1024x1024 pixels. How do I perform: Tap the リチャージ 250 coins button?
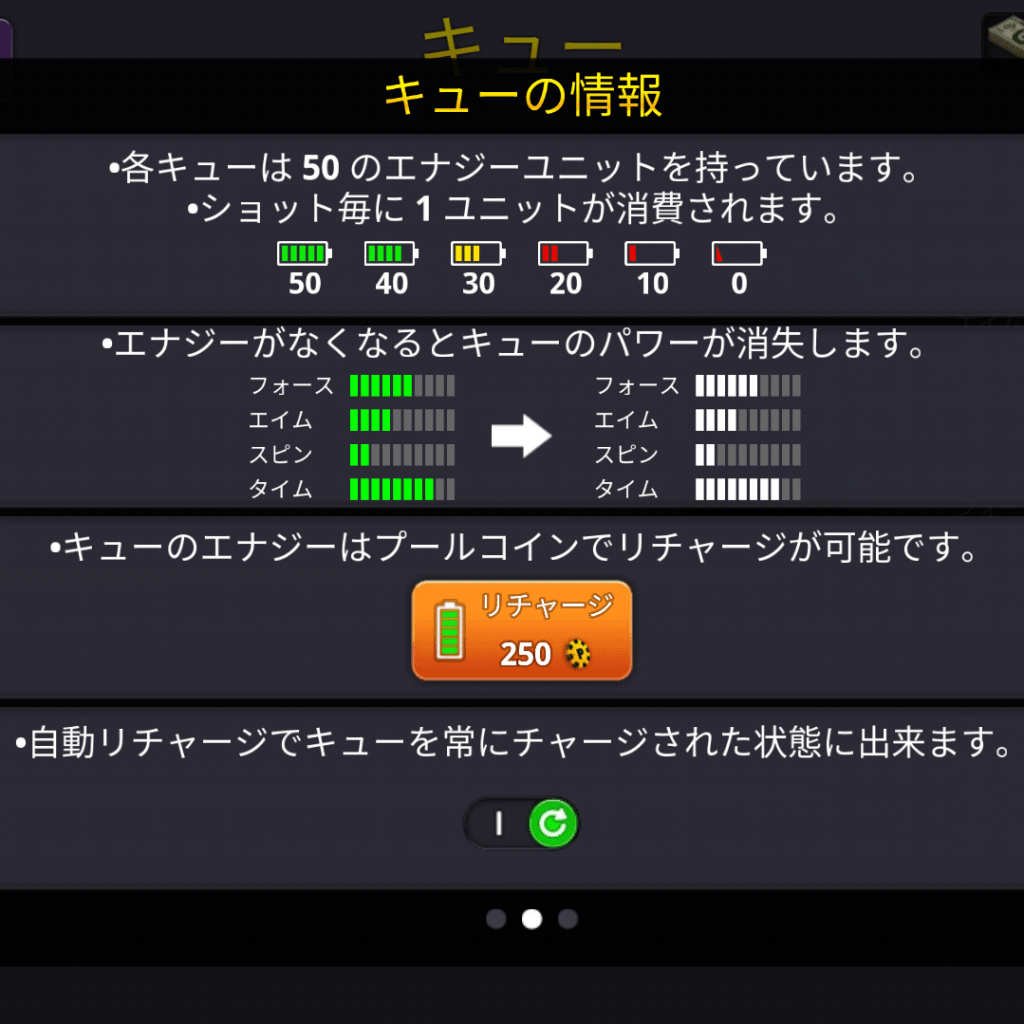point(521,631)
